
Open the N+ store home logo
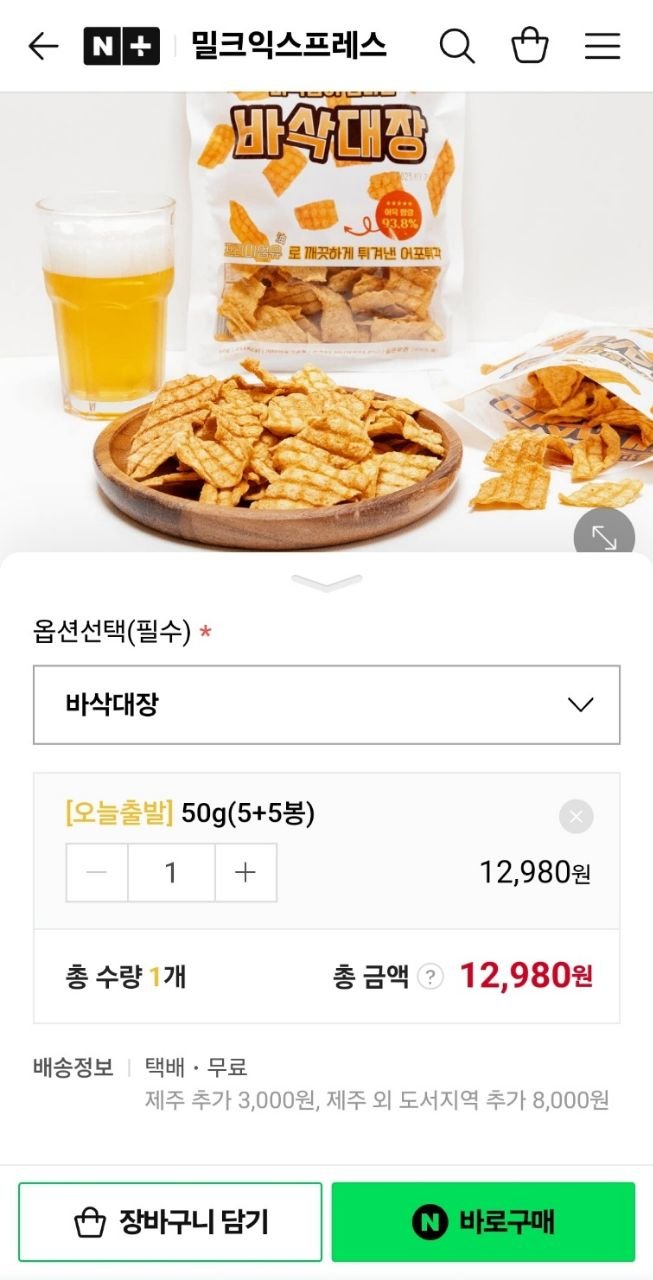[x=121, y=46]
